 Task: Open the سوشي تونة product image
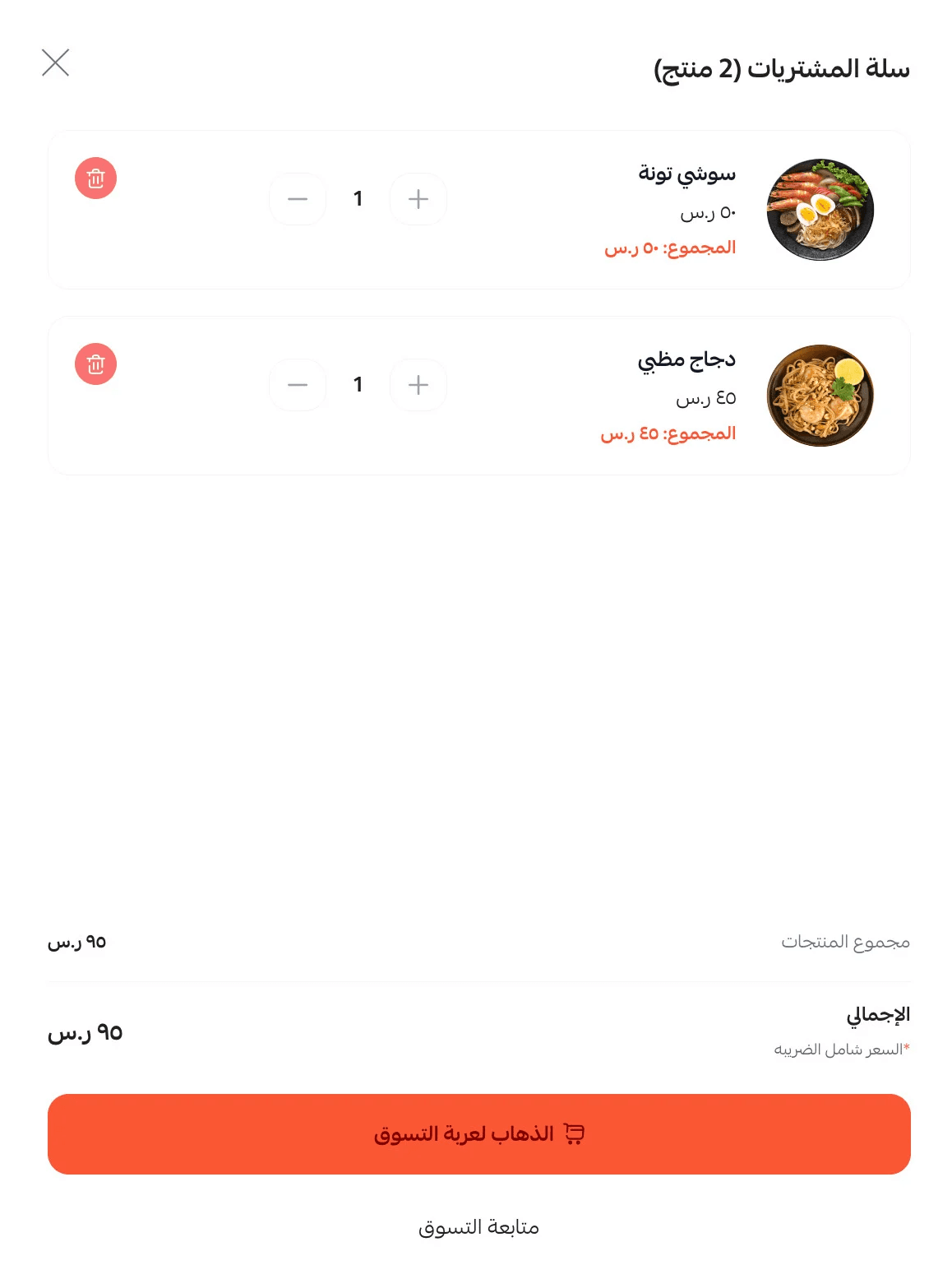point(820,210)
